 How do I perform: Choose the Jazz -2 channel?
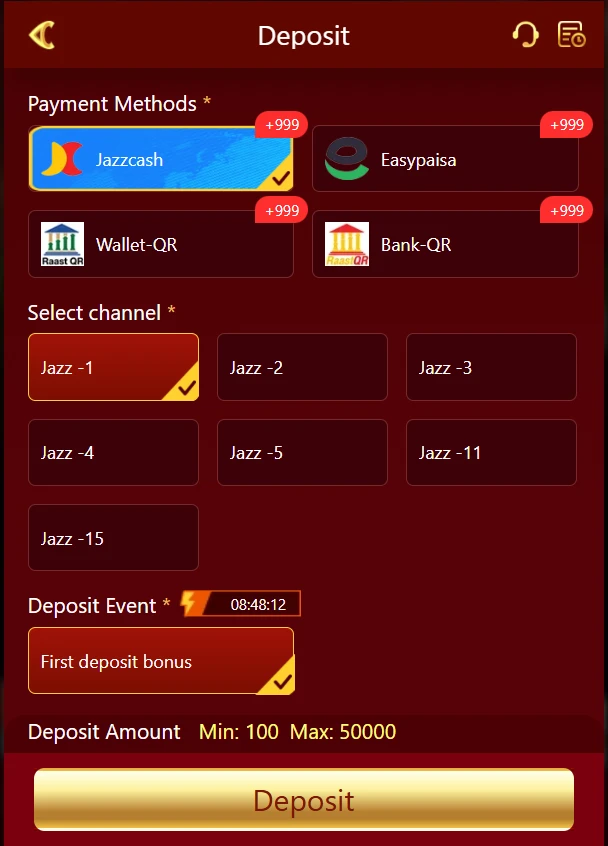pos(302,367)
